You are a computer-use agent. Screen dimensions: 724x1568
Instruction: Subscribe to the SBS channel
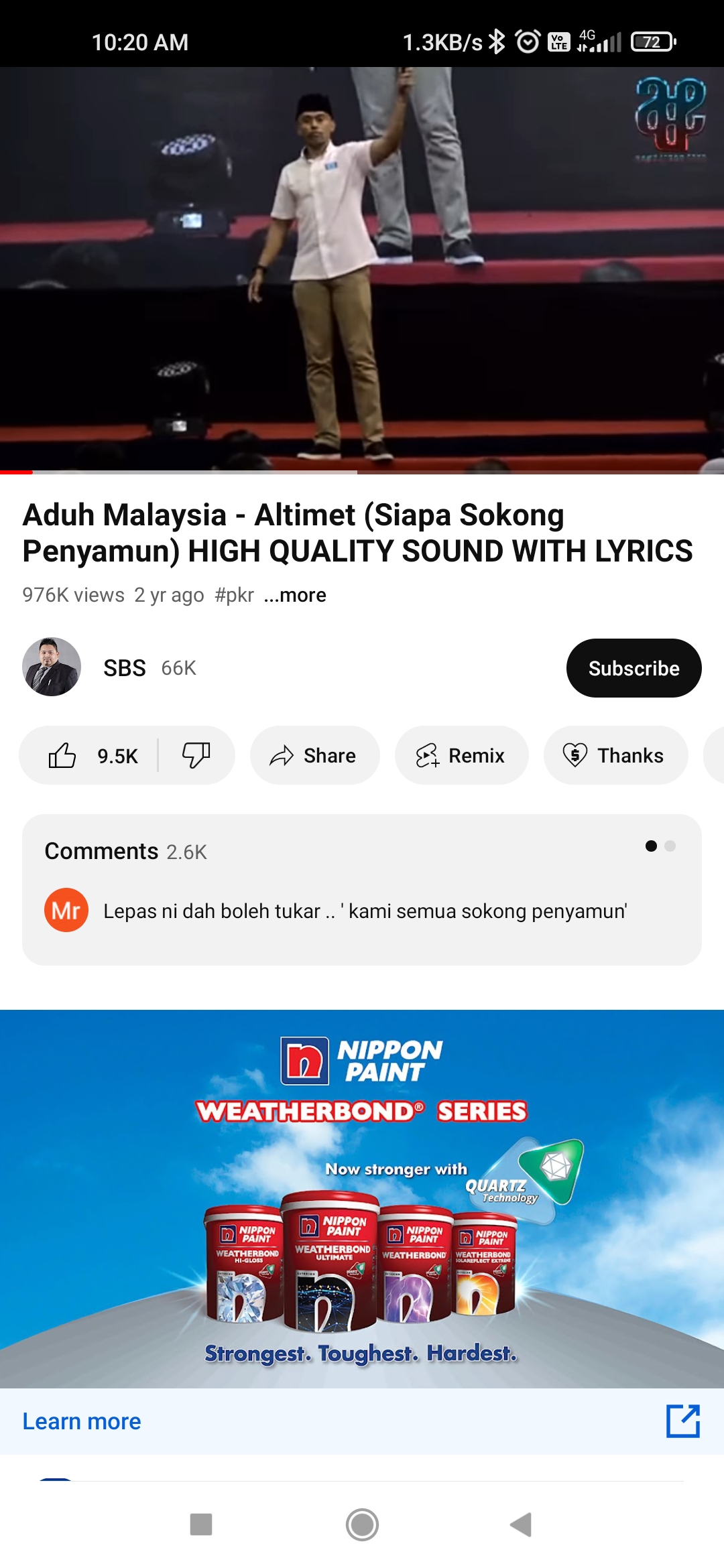point(633,668)
